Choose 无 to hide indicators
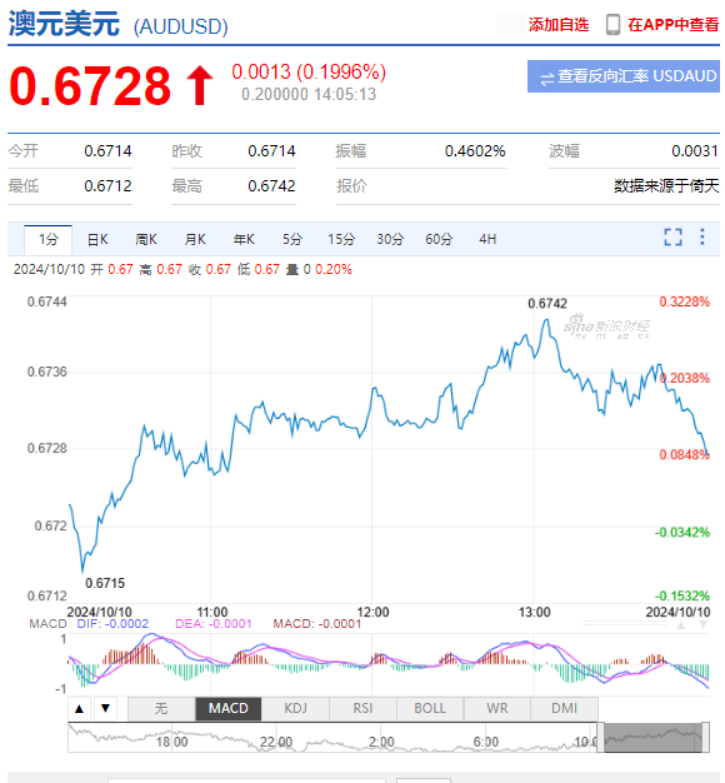The width and height of the screenshot is (725, 783). pyautogui.click(x=161, y=708)
